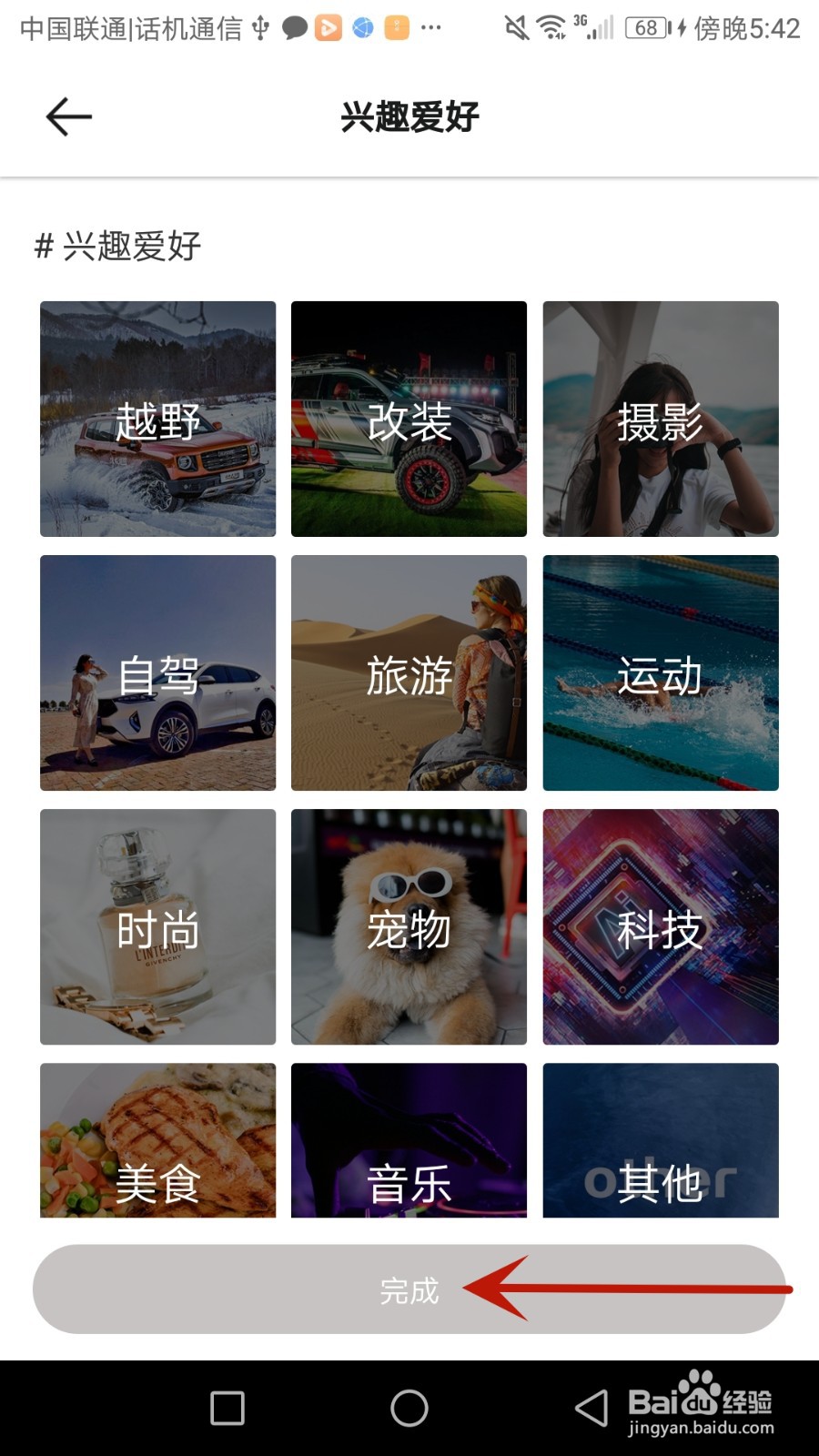Tap the orange notification icon in status bar
819x1456 pixels.
coord(395,27)
